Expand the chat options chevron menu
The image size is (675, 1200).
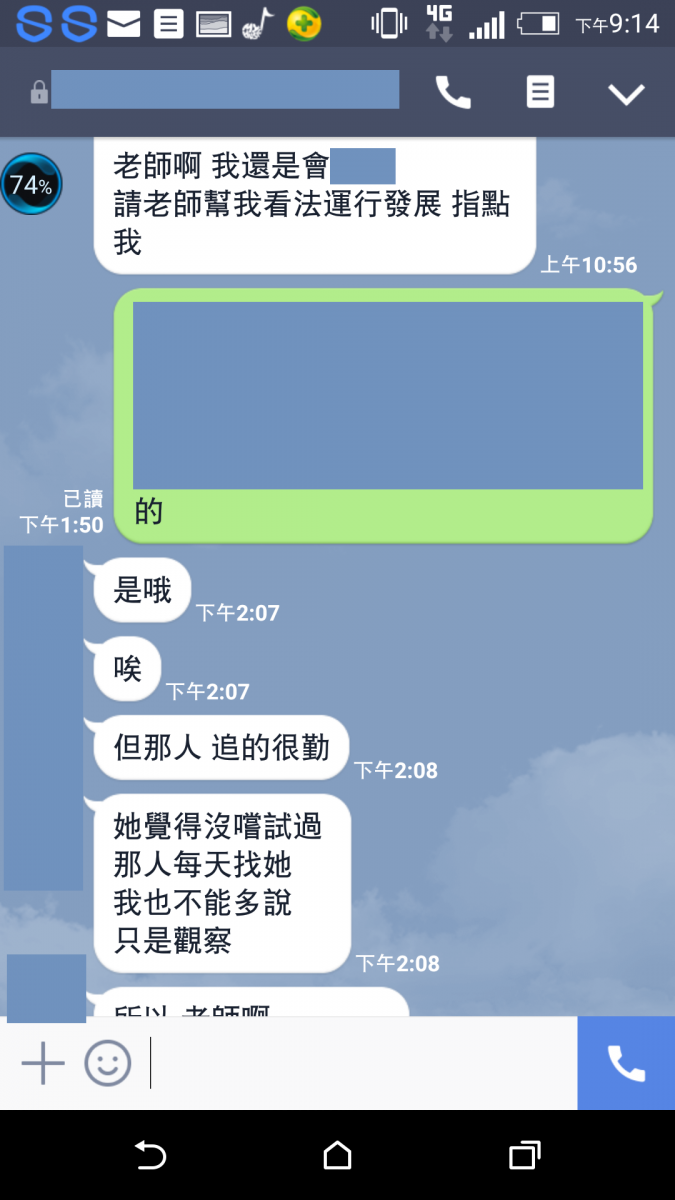point(627,94)
